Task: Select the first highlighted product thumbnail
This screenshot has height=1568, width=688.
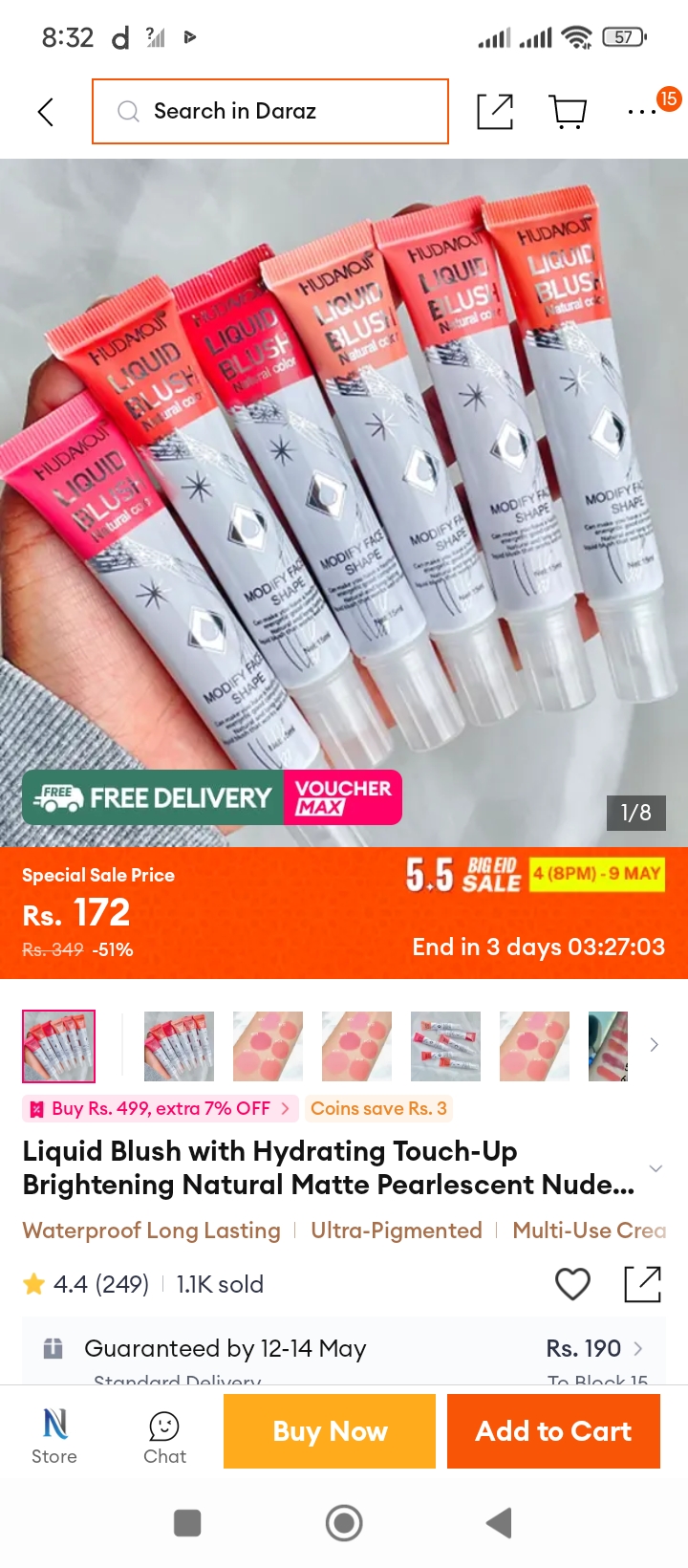Action: (x=58, y=1046)
